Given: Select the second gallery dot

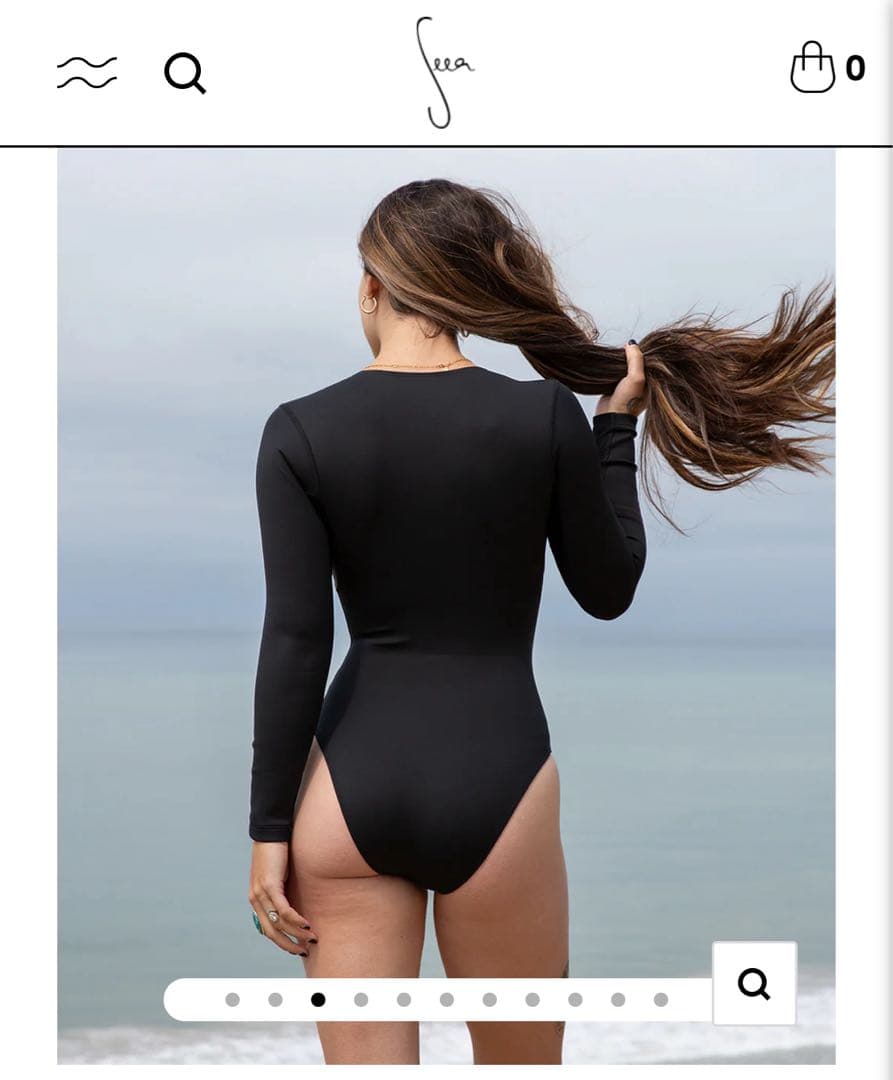Looking at the screenshot, I should (x=276, y=999).
